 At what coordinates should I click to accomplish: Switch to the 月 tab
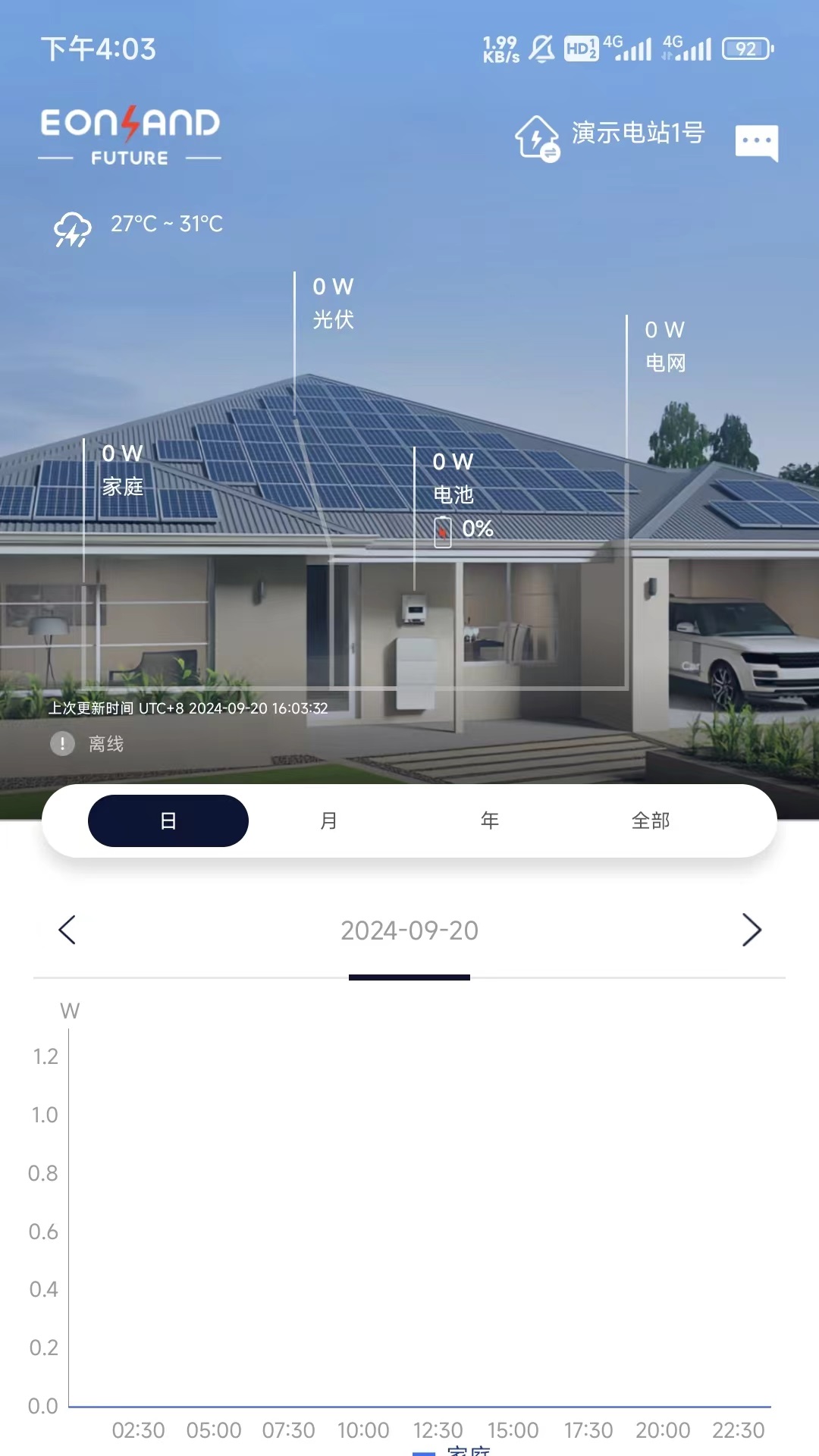click(328, 820)
